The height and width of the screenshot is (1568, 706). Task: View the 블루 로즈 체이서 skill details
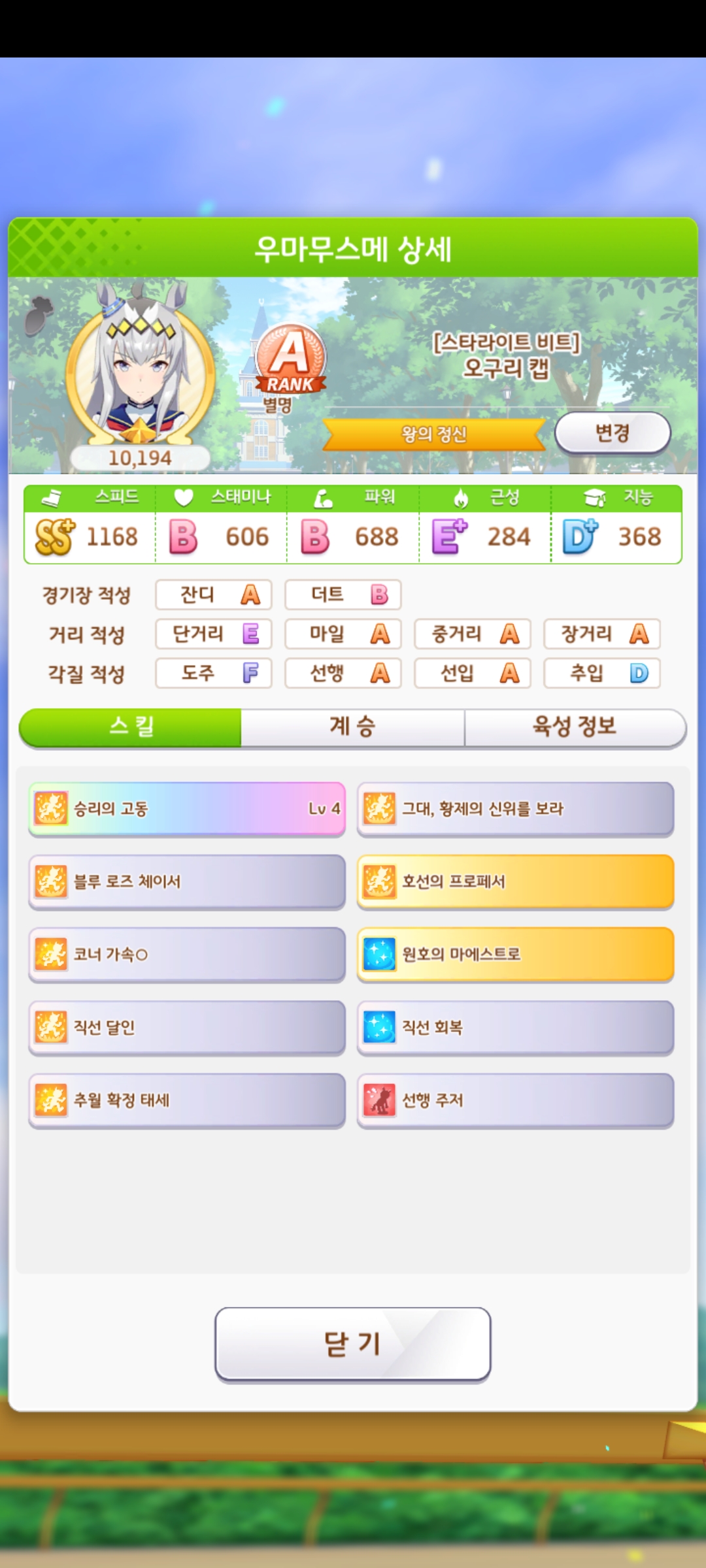pos(187,882)
